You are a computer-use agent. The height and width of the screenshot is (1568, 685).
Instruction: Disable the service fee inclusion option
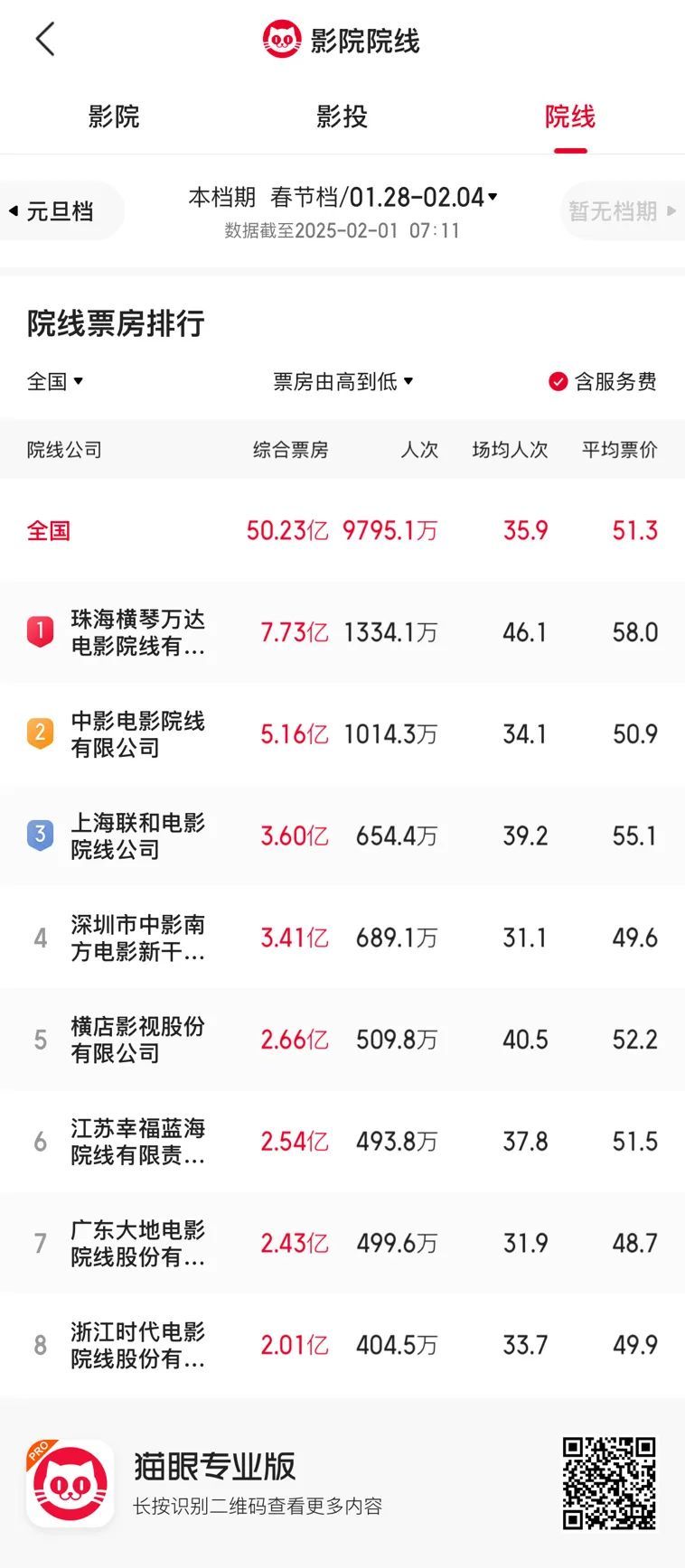558,381
